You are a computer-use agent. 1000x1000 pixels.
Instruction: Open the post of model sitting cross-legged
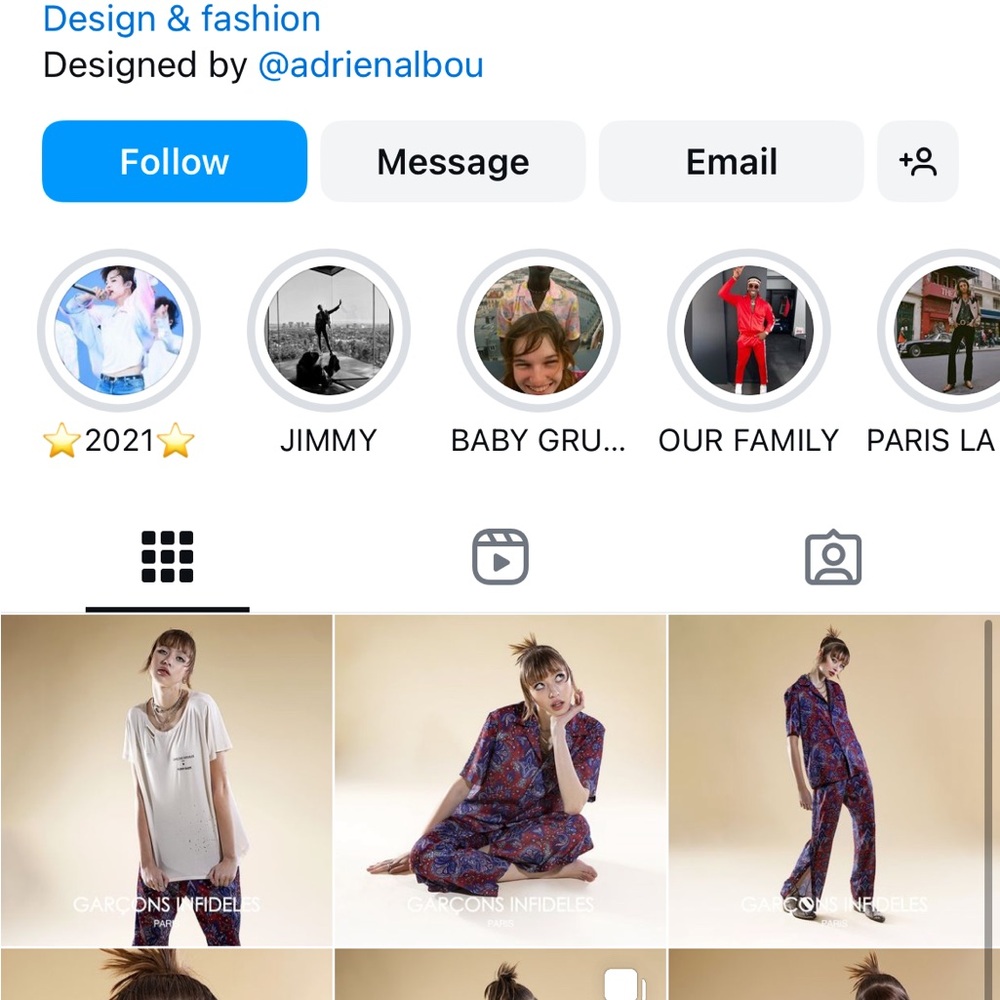[500, 780]
